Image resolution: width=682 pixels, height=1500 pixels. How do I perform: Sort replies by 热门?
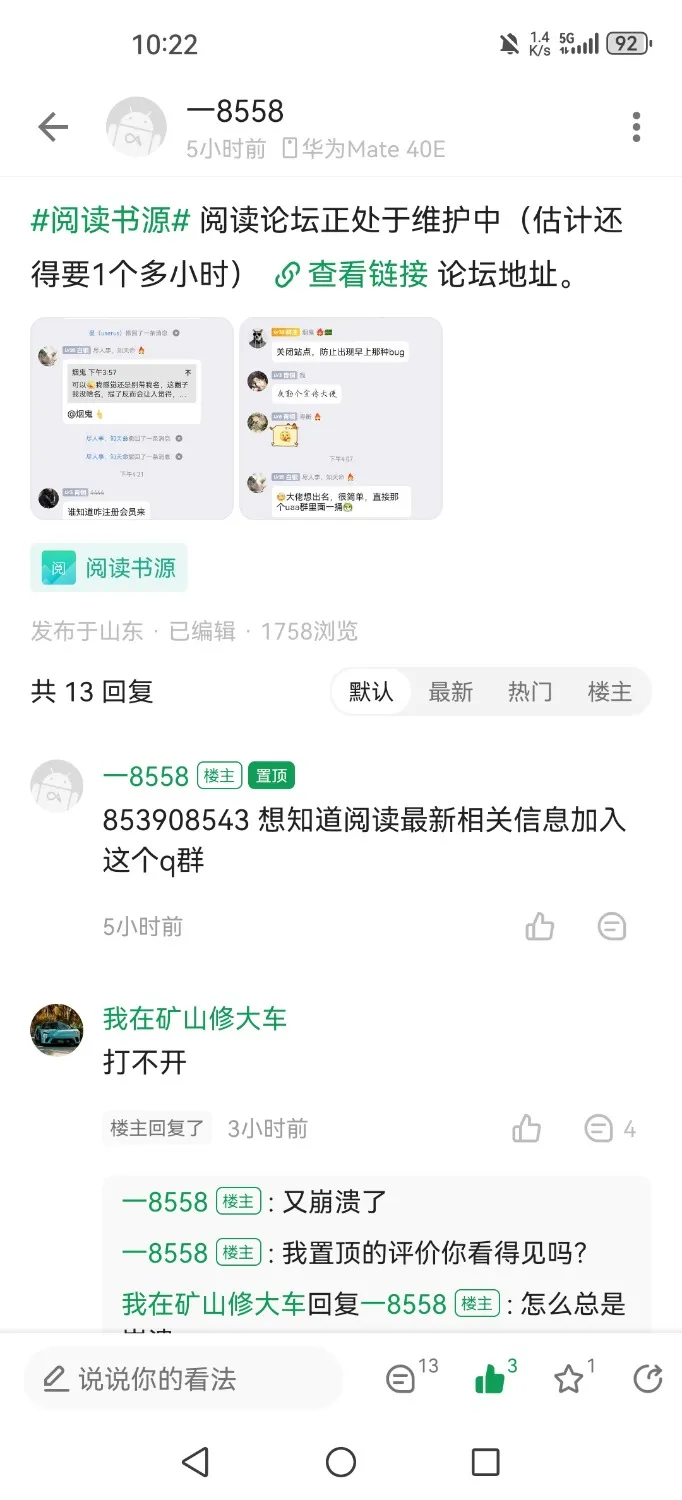[x=530, y=691]
